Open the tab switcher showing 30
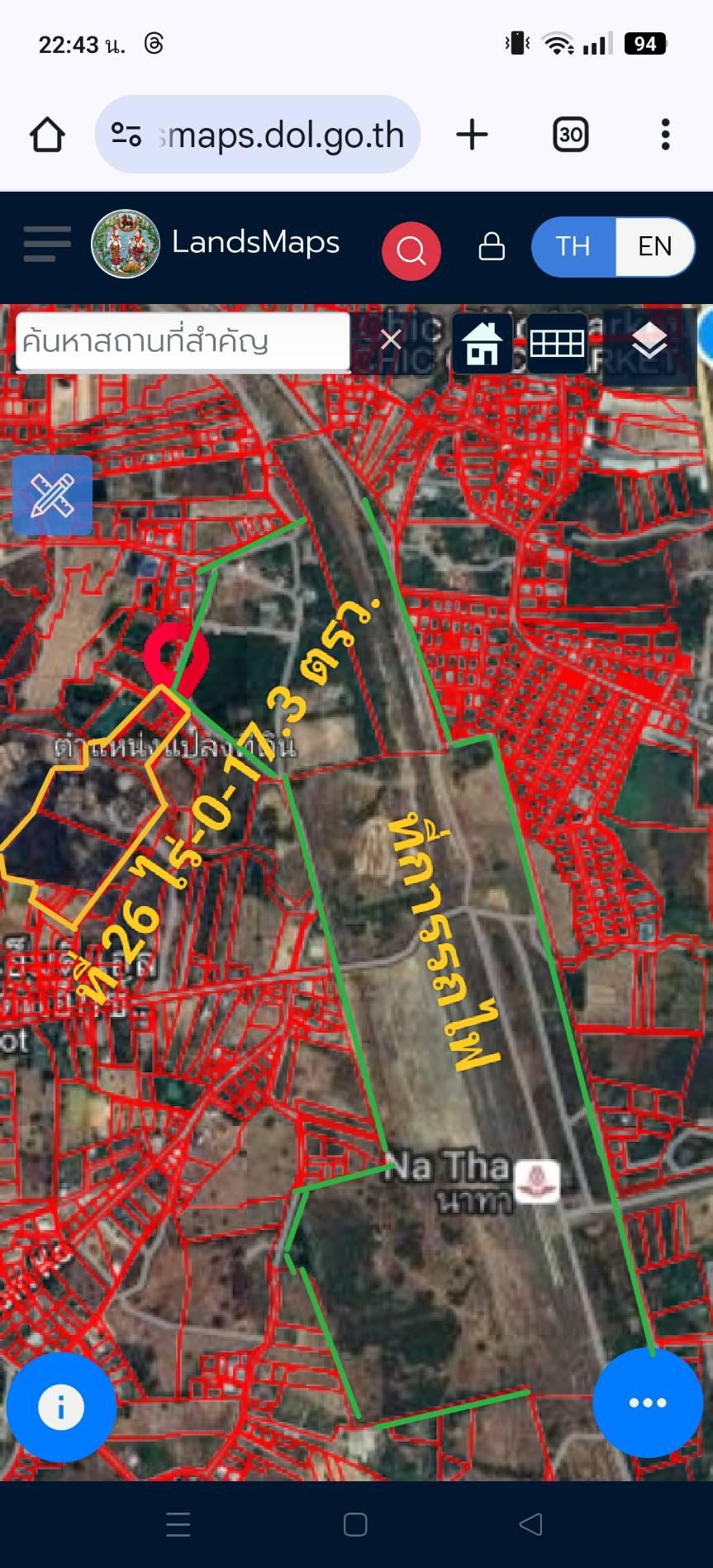The height and width of the screenshot is (1568, 713). click(570, 135)
